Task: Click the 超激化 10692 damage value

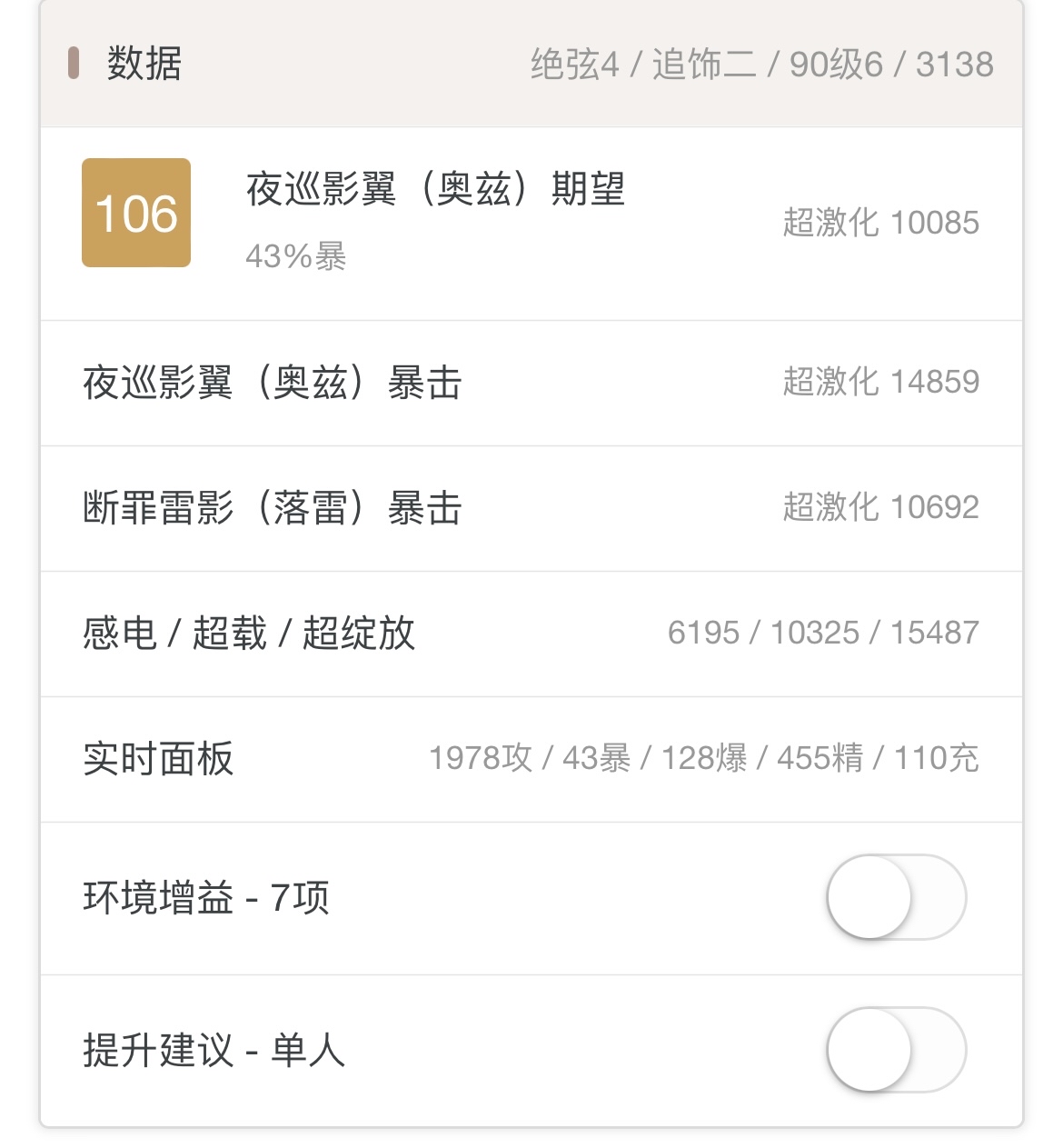Action: click(880, 508)
